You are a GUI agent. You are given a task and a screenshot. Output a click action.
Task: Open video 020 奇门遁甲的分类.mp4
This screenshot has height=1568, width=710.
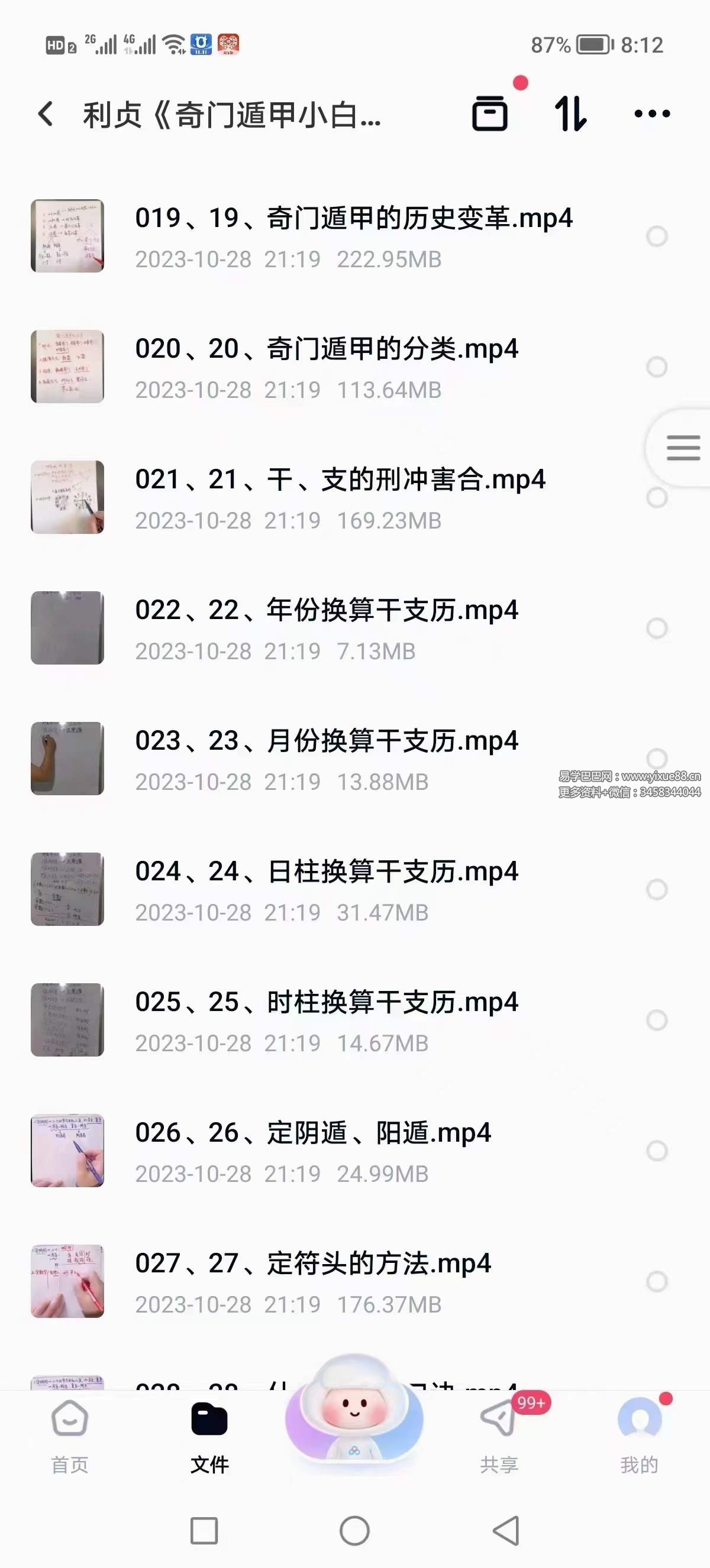click(326, 367)
